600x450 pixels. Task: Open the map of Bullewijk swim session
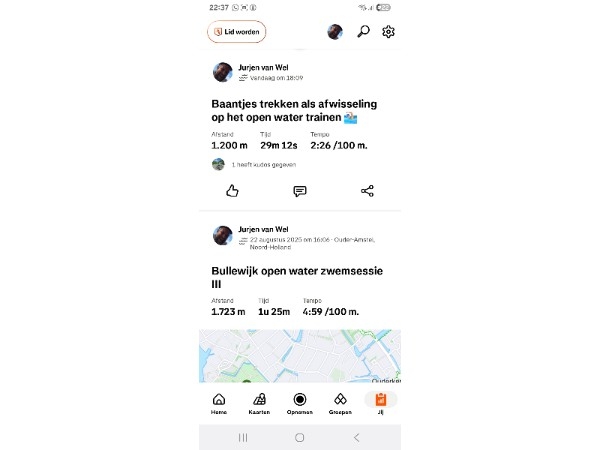(x=300, y=356)
